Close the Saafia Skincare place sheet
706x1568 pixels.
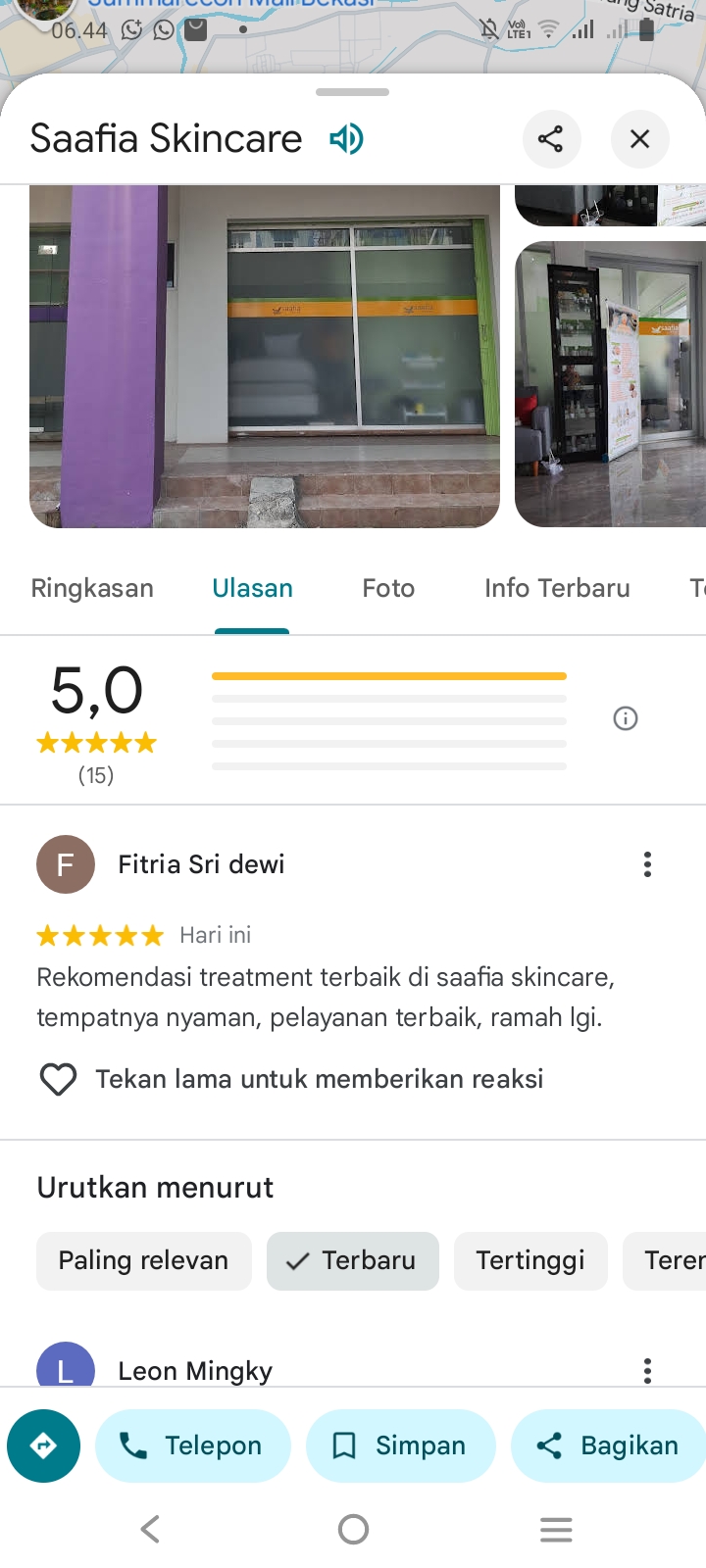click(639, 139)
